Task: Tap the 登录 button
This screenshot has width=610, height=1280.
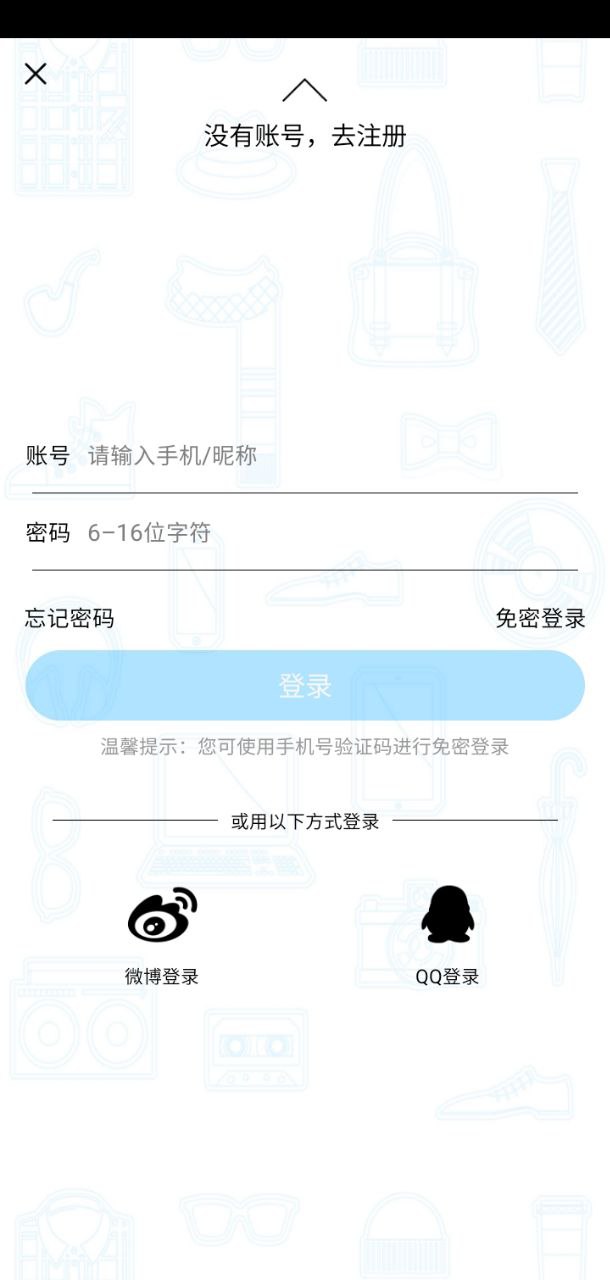Action: pos(305,686)
